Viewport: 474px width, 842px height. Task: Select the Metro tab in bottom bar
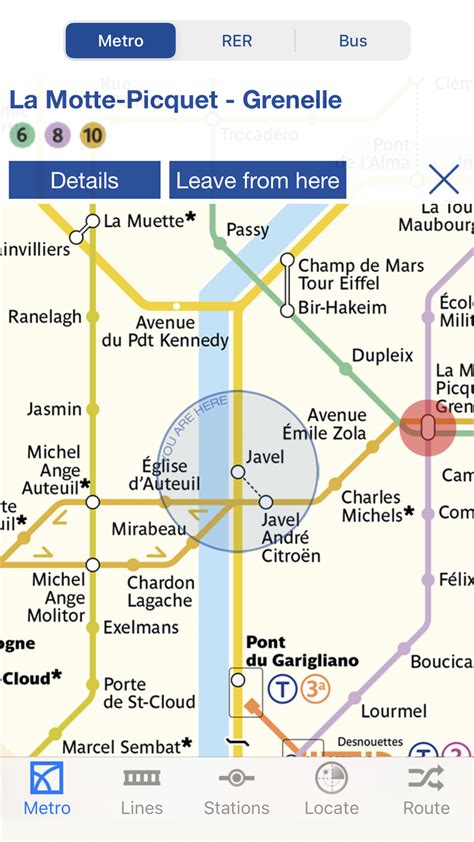pyautogui.click(x=47, y=789)
